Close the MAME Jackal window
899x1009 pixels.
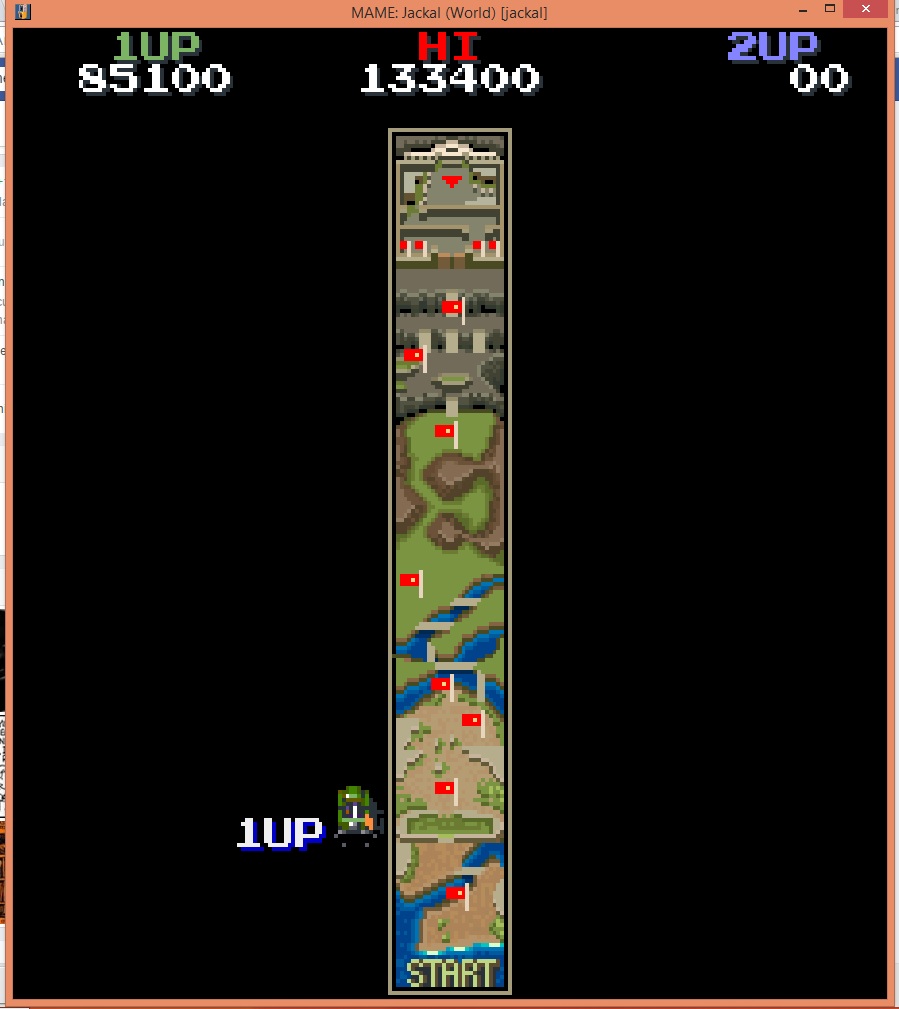click(x=866, y=9)
